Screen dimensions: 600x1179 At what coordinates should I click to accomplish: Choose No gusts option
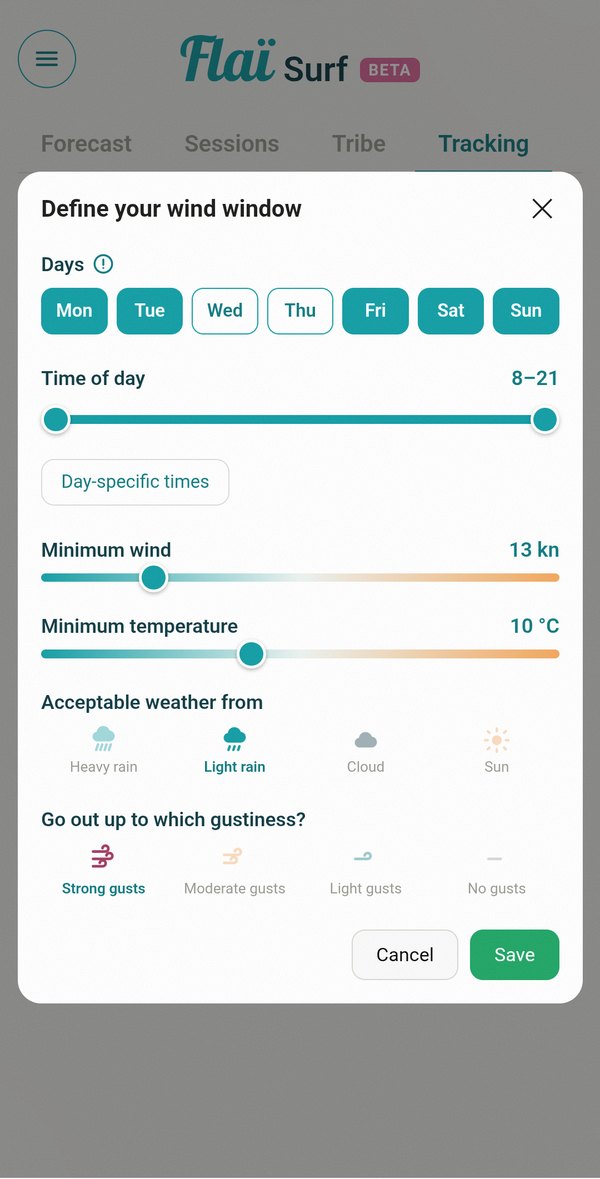[496, 871]
